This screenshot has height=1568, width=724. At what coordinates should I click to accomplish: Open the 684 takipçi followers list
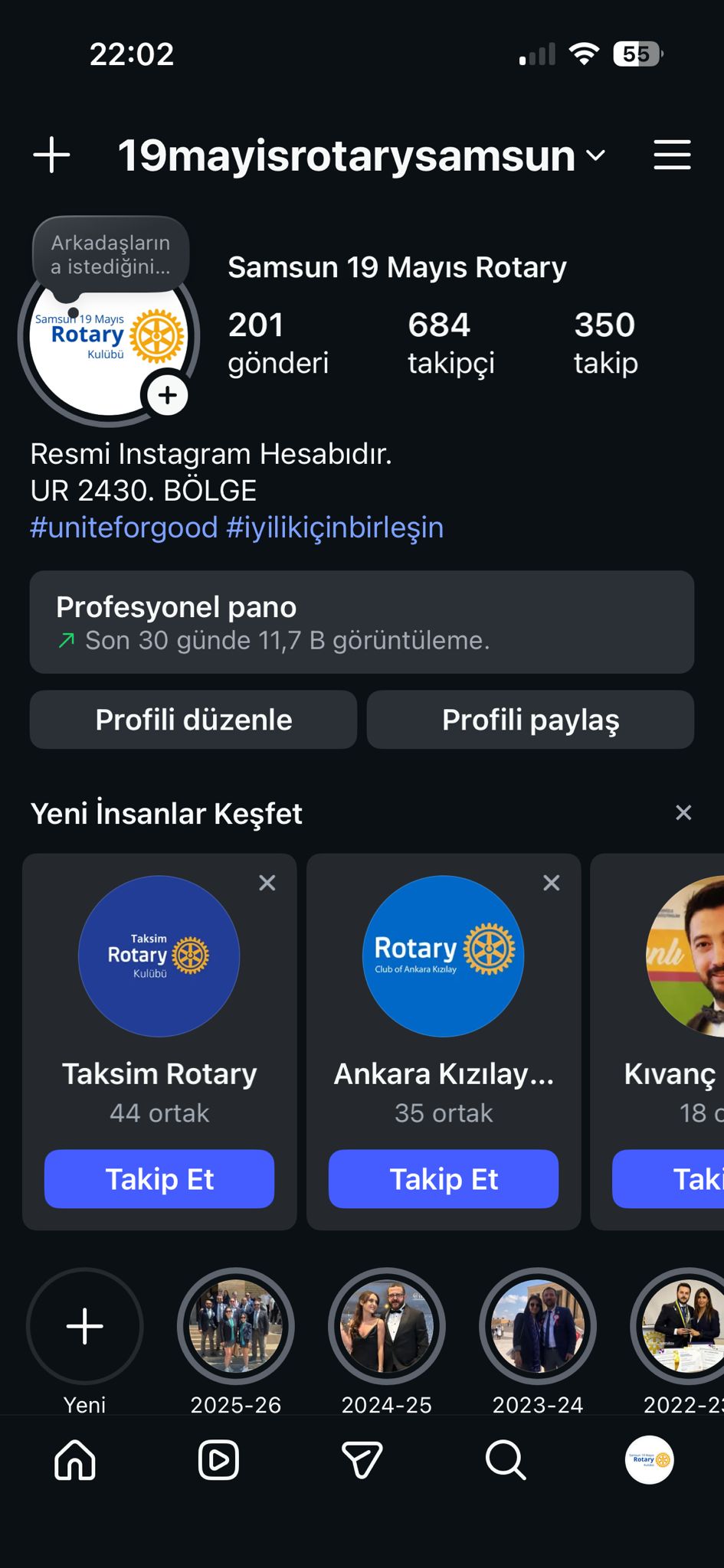pos(450,342)
